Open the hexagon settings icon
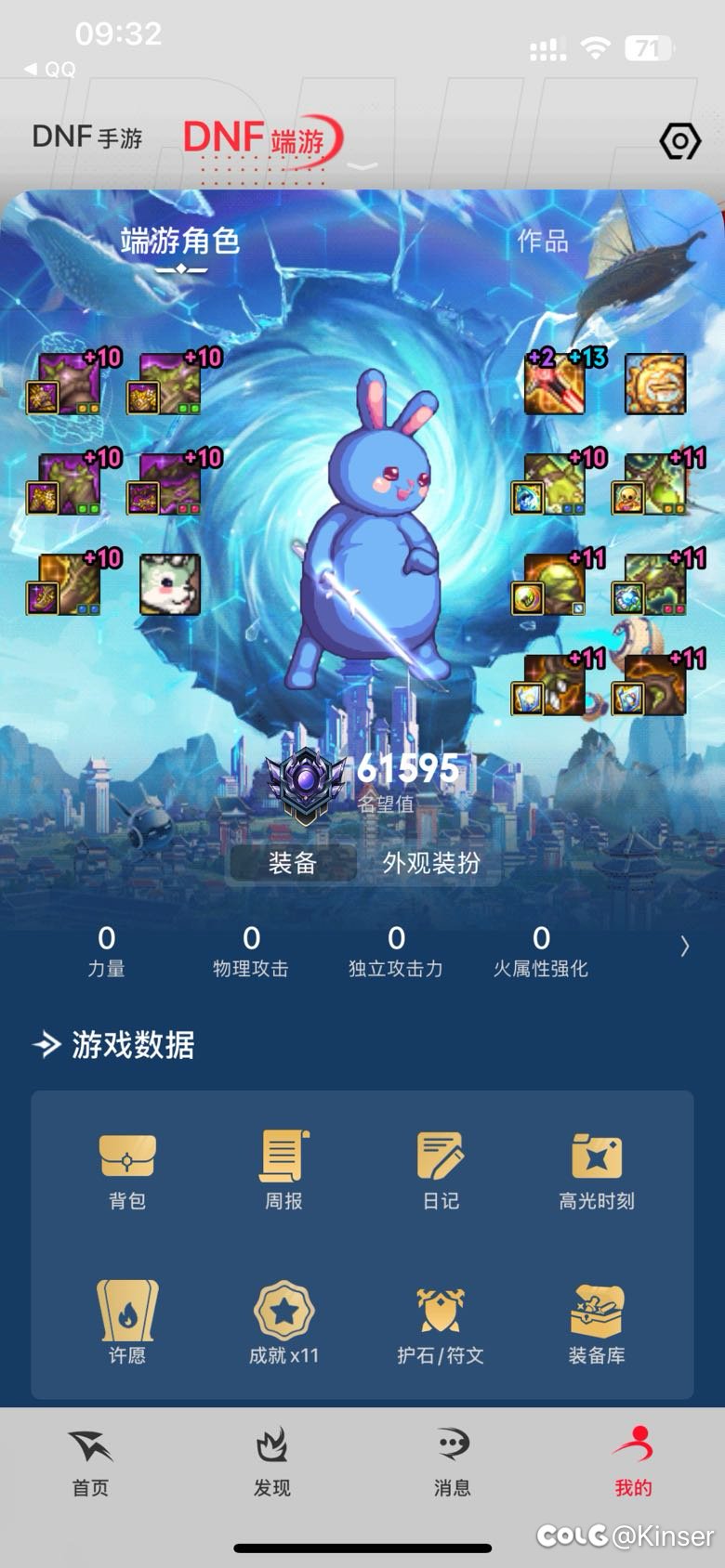This screenshot has width=725, height=1568. 679,141
